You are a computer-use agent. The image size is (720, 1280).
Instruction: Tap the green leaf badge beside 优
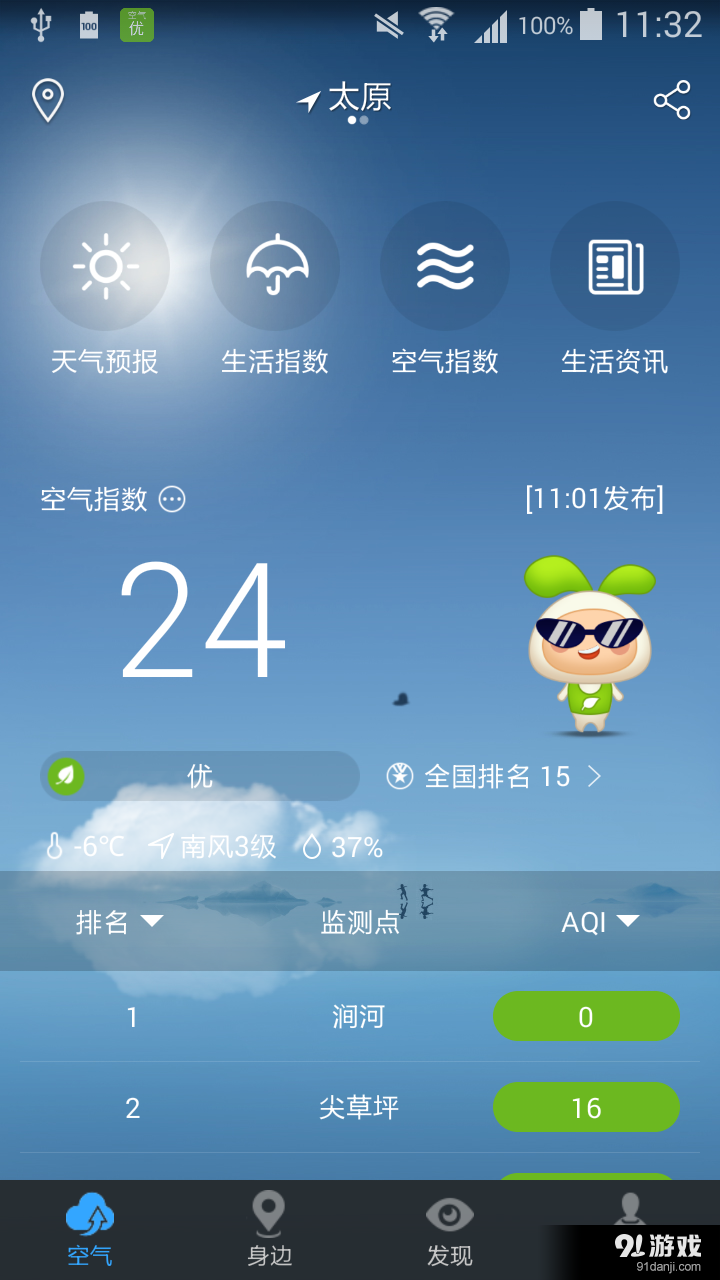(66, 776)
